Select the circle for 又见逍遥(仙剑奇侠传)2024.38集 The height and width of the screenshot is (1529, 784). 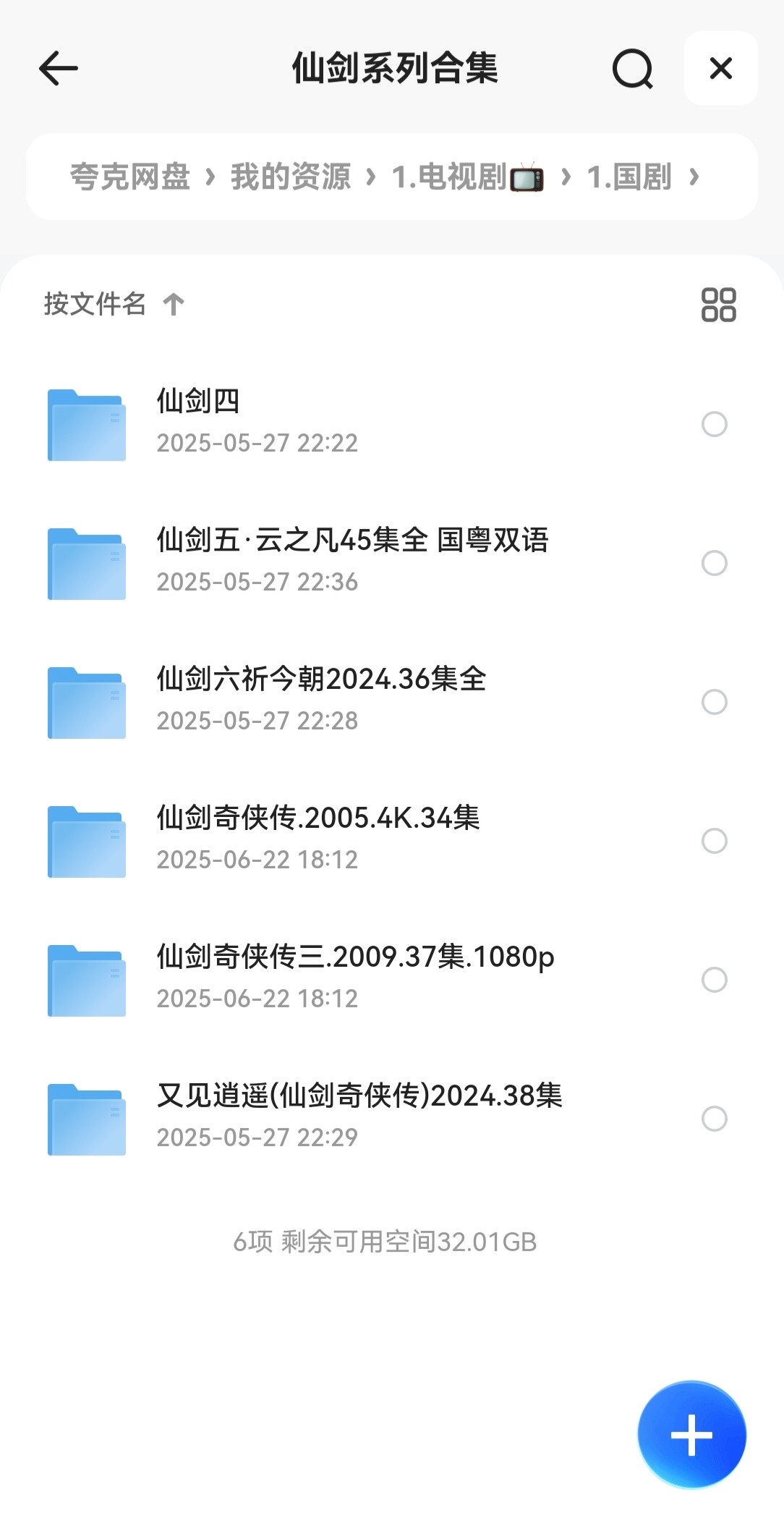pyautogui.click(x=714, y=1119)
